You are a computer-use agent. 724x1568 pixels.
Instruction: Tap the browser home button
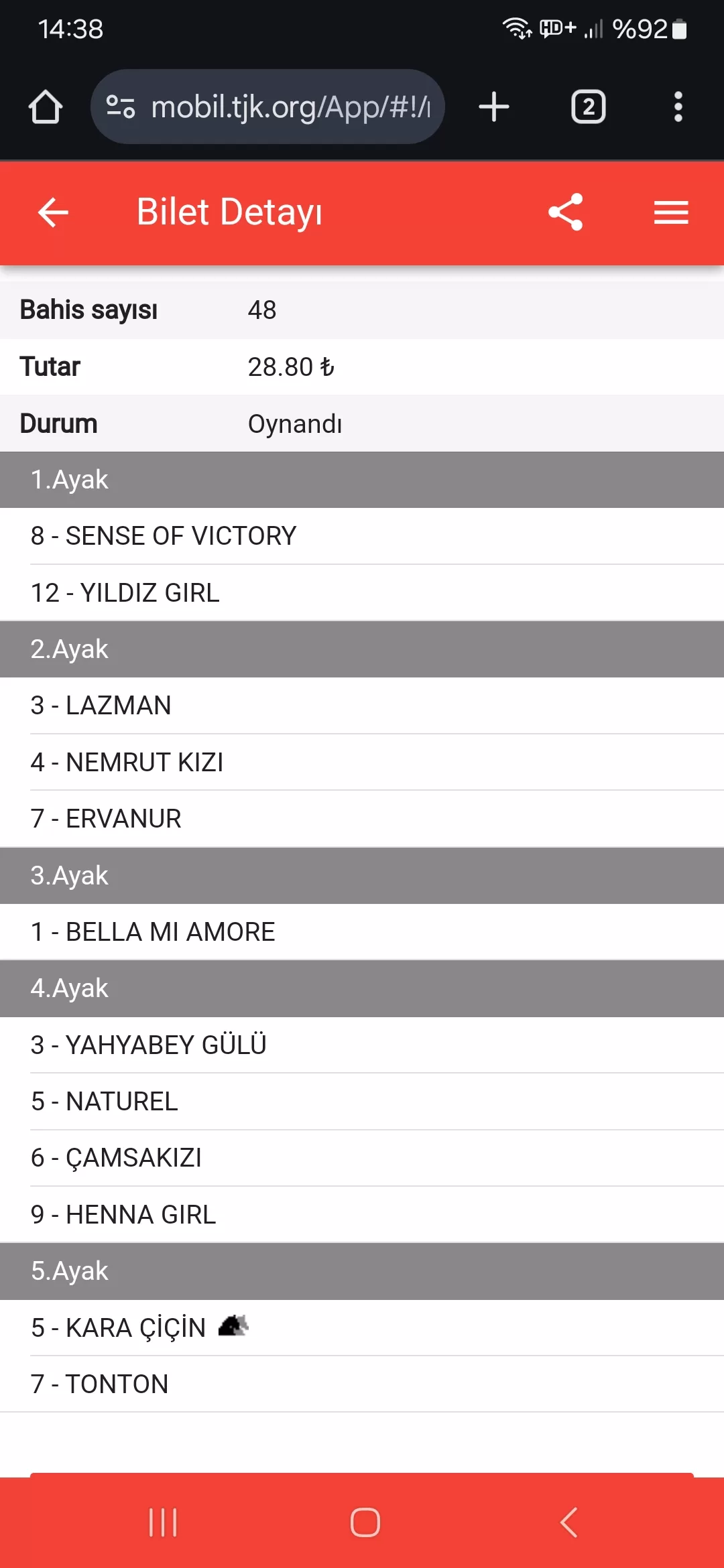(46, 107)
